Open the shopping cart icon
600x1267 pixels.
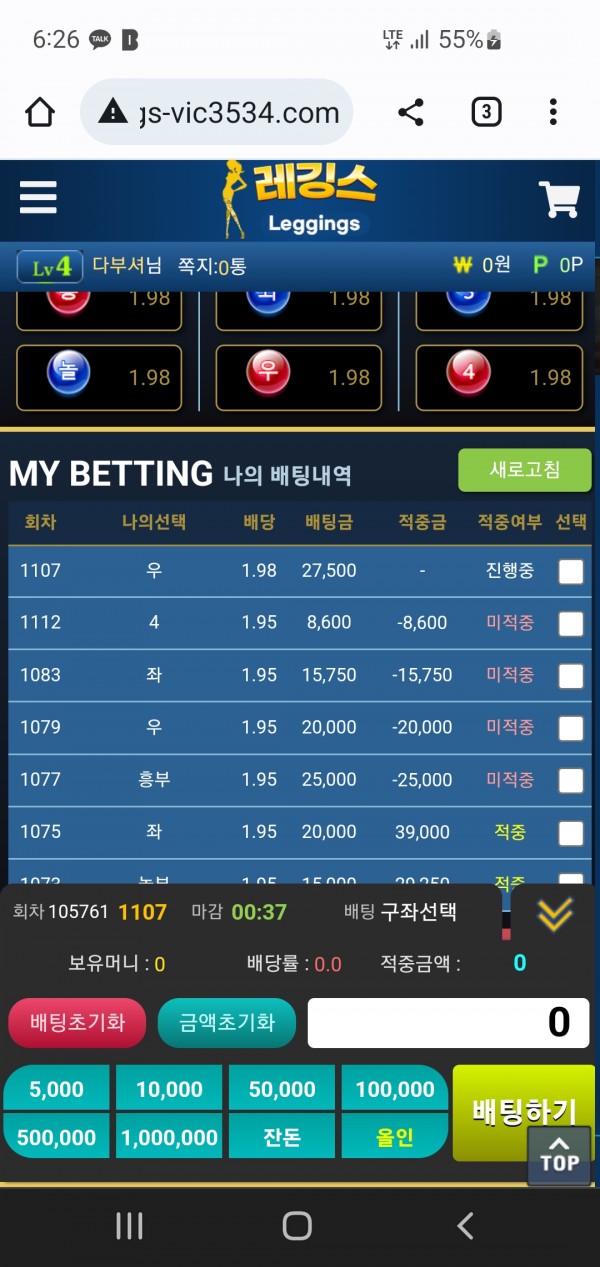(x=559, y=200)
